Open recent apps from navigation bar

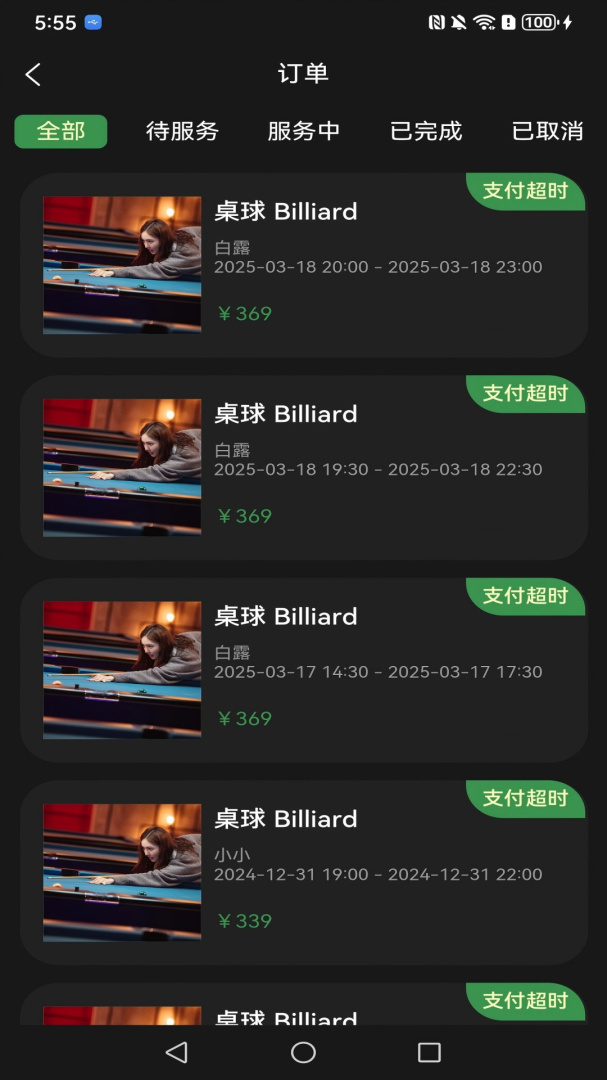click(x=429, y=1052)
